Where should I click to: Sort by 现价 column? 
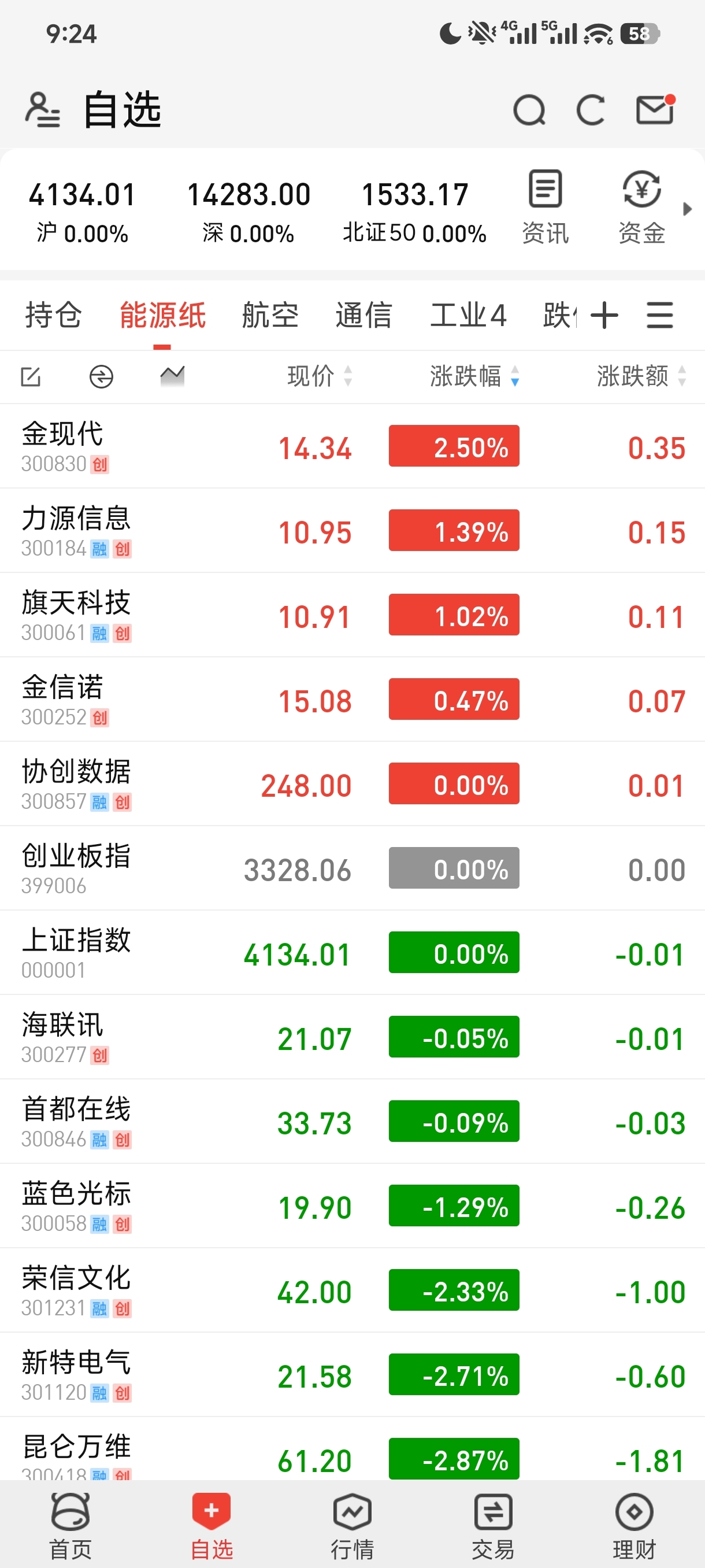319,376
